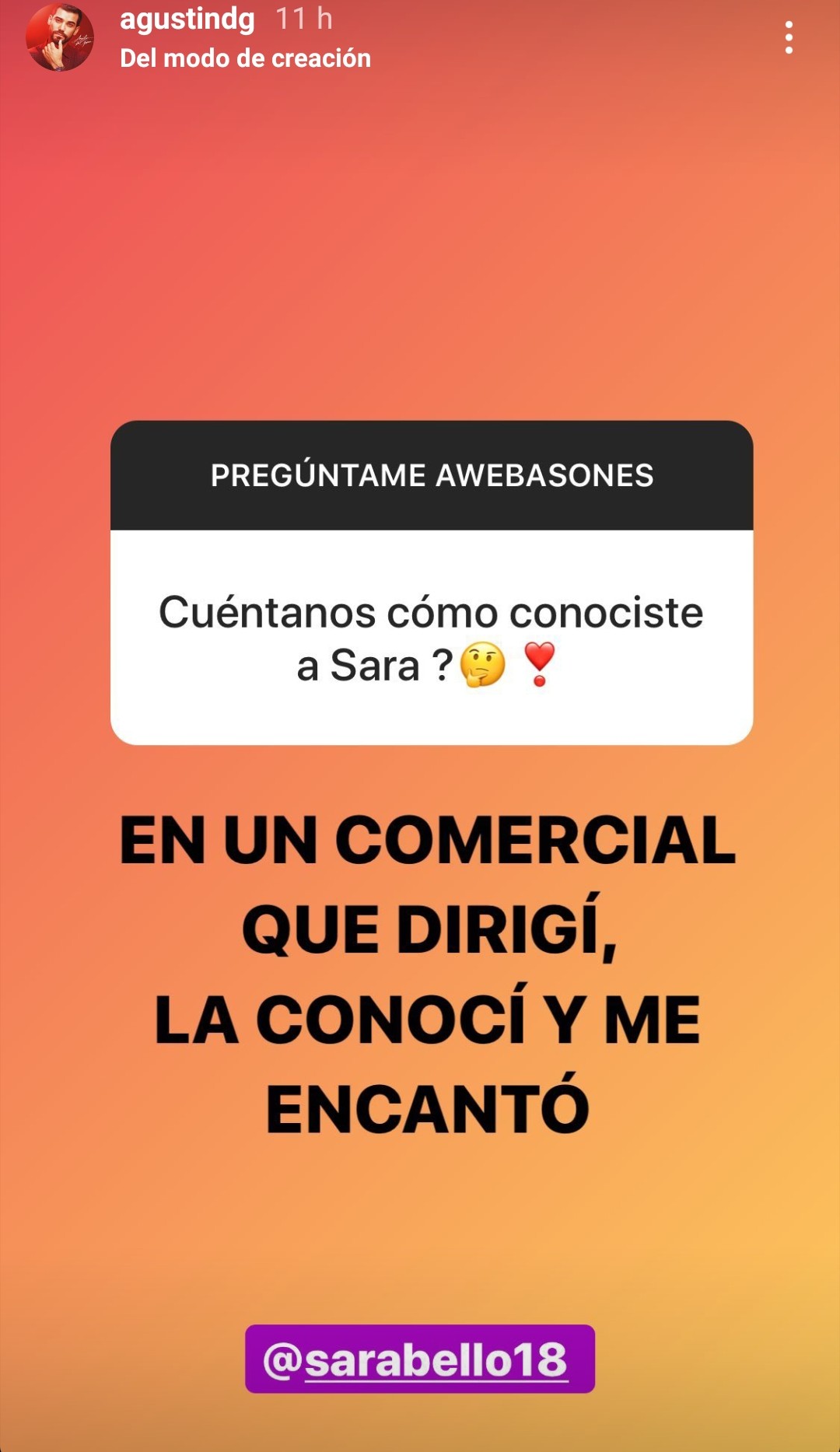The image size is (840, 1452).
Task: Open the three-dot story options menu
Action: click(789, 37)
